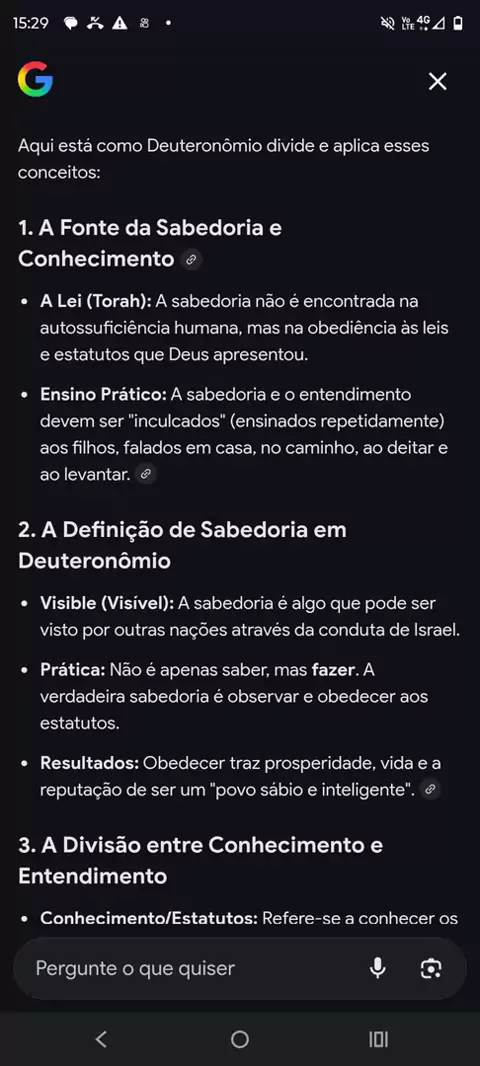Start voice search with the microphone
This screenshot has width=480, height=1066.
point(378,968)
